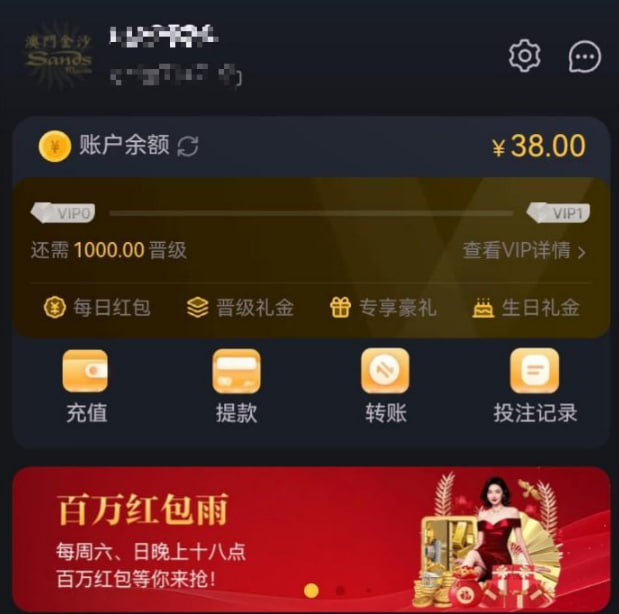Open 查看VIP详情 link
Image resolution: width=619 pixels, height=614 pixels.
(x=523, y=251)
